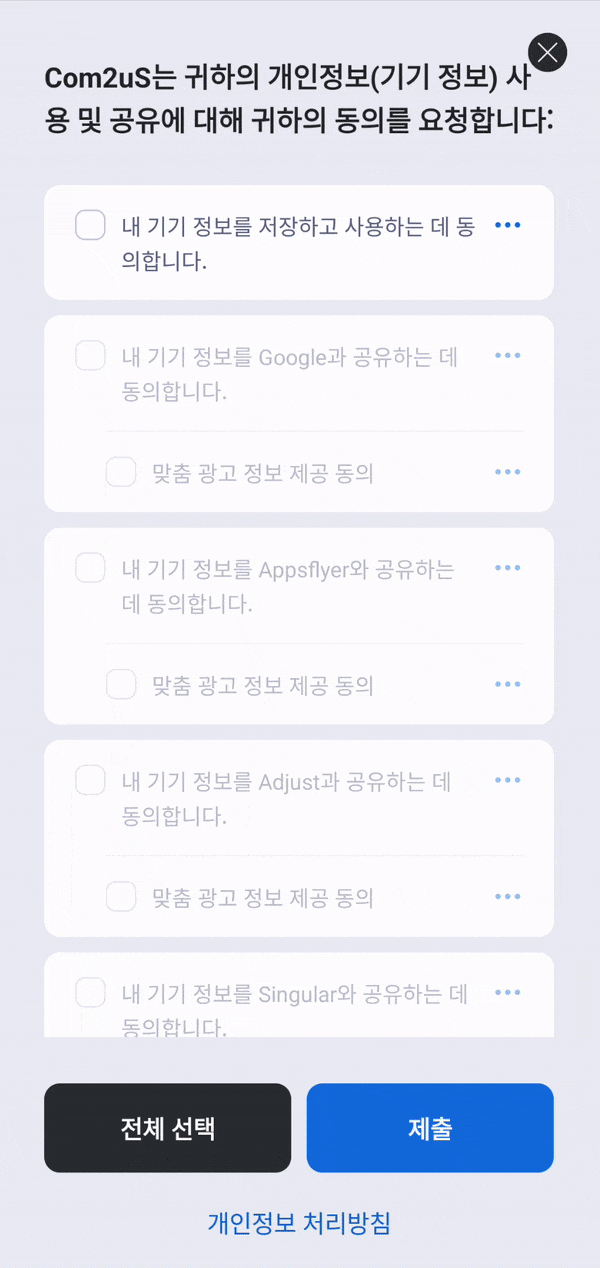Tap the 전체 선택 button

[167, 1128]
